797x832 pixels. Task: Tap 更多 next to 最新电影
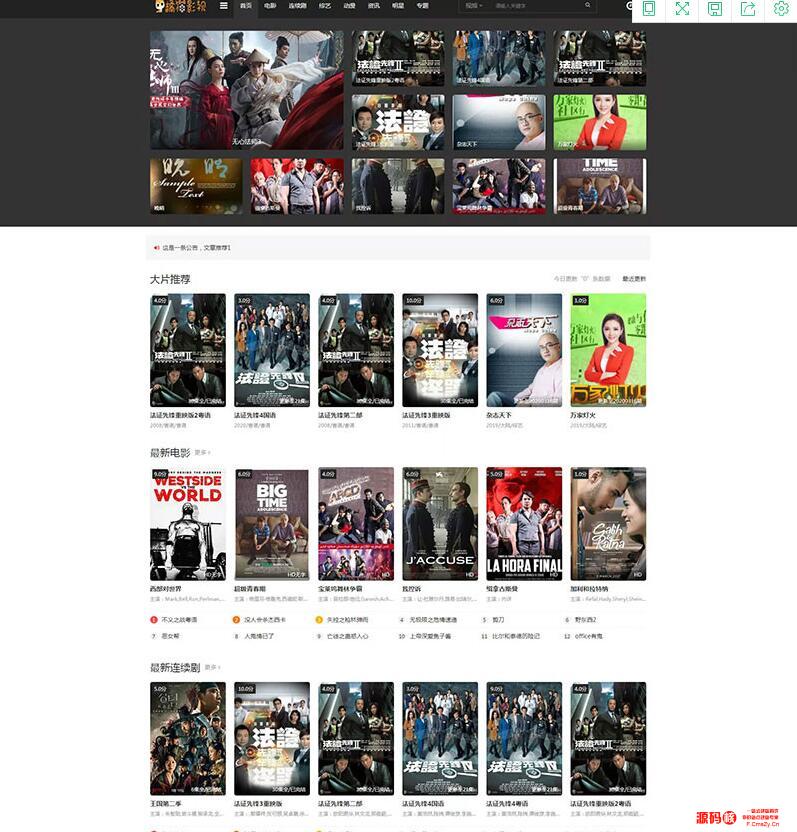pyautogui.click(x=201, y=453)
